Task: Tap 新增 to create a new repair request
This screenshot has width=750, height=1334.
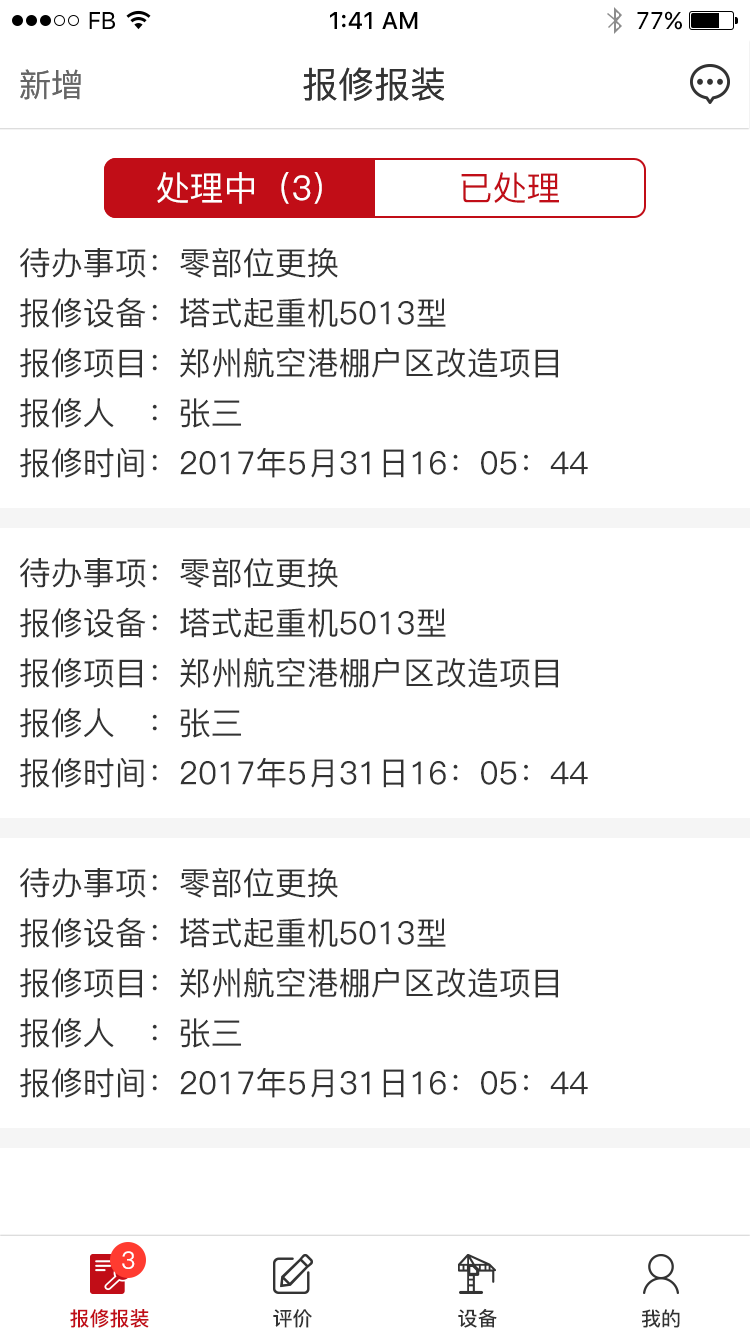Action: pos(48,85)
